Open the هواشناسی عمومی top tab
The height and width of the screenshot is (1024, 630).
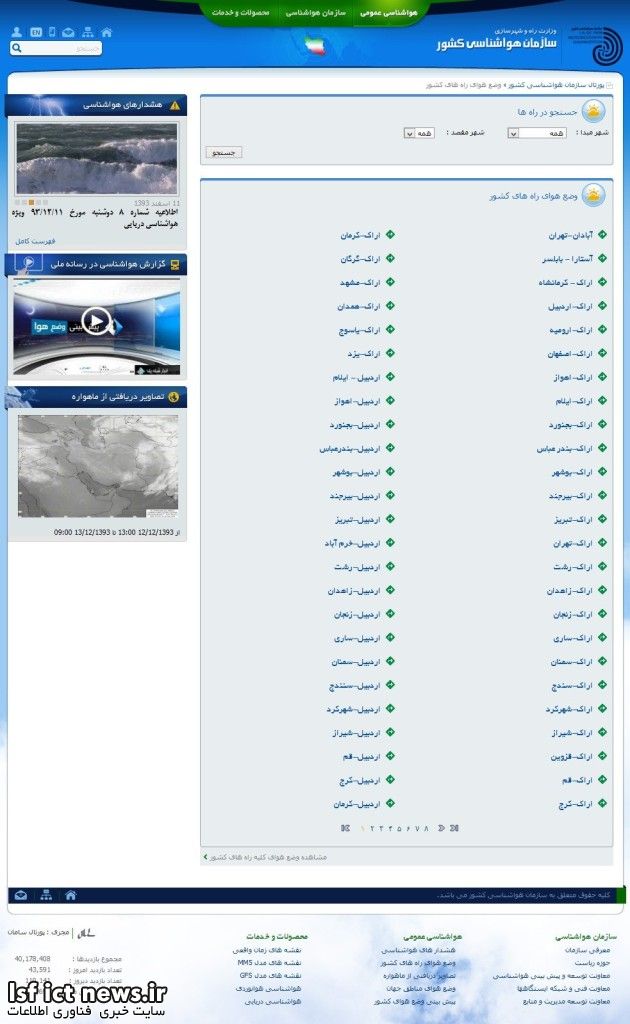pyautogui.click(x=389, y=12)
